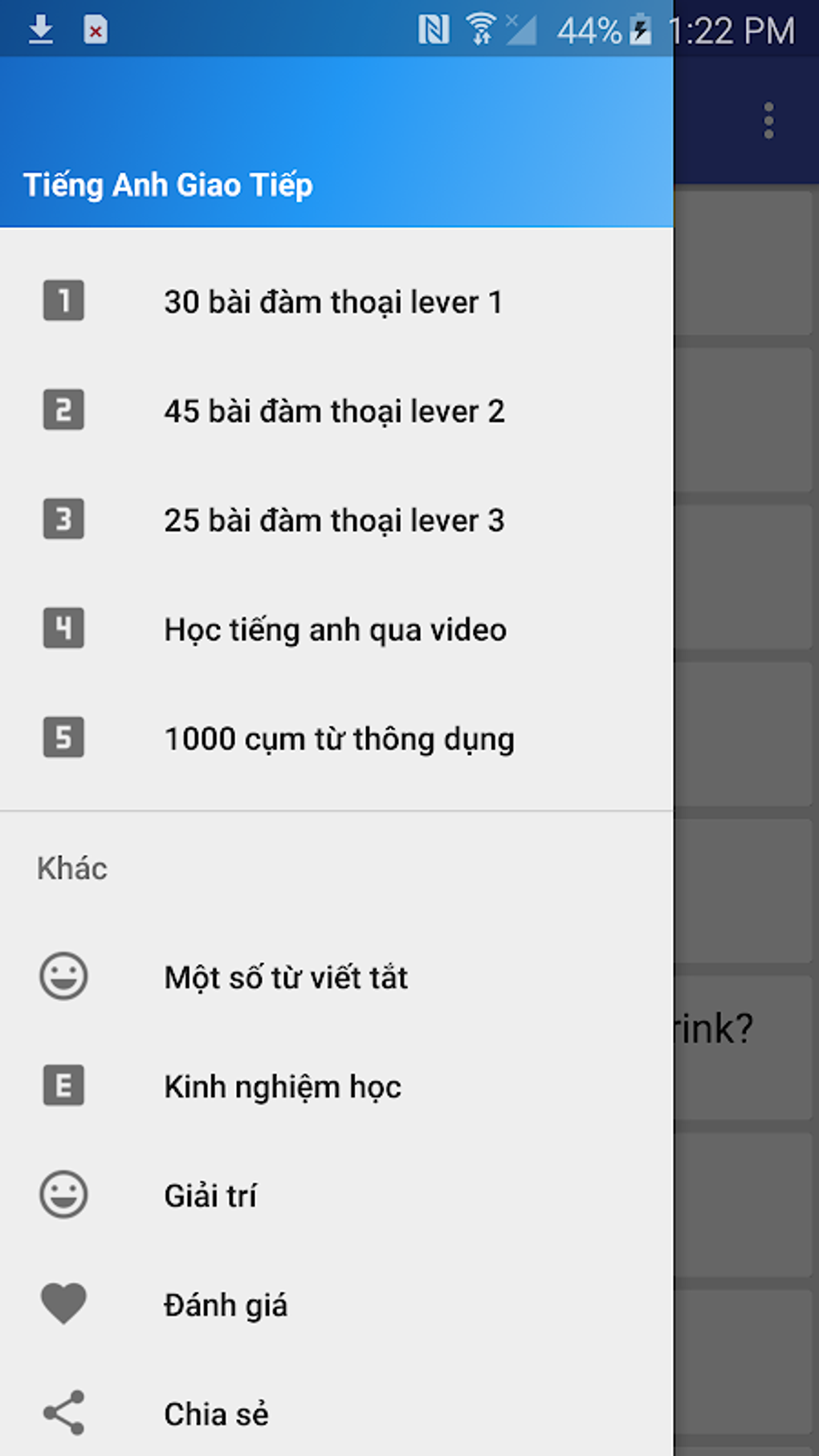Open the Giải trí section
The image size is (819, 1456).
point(336,1196)
